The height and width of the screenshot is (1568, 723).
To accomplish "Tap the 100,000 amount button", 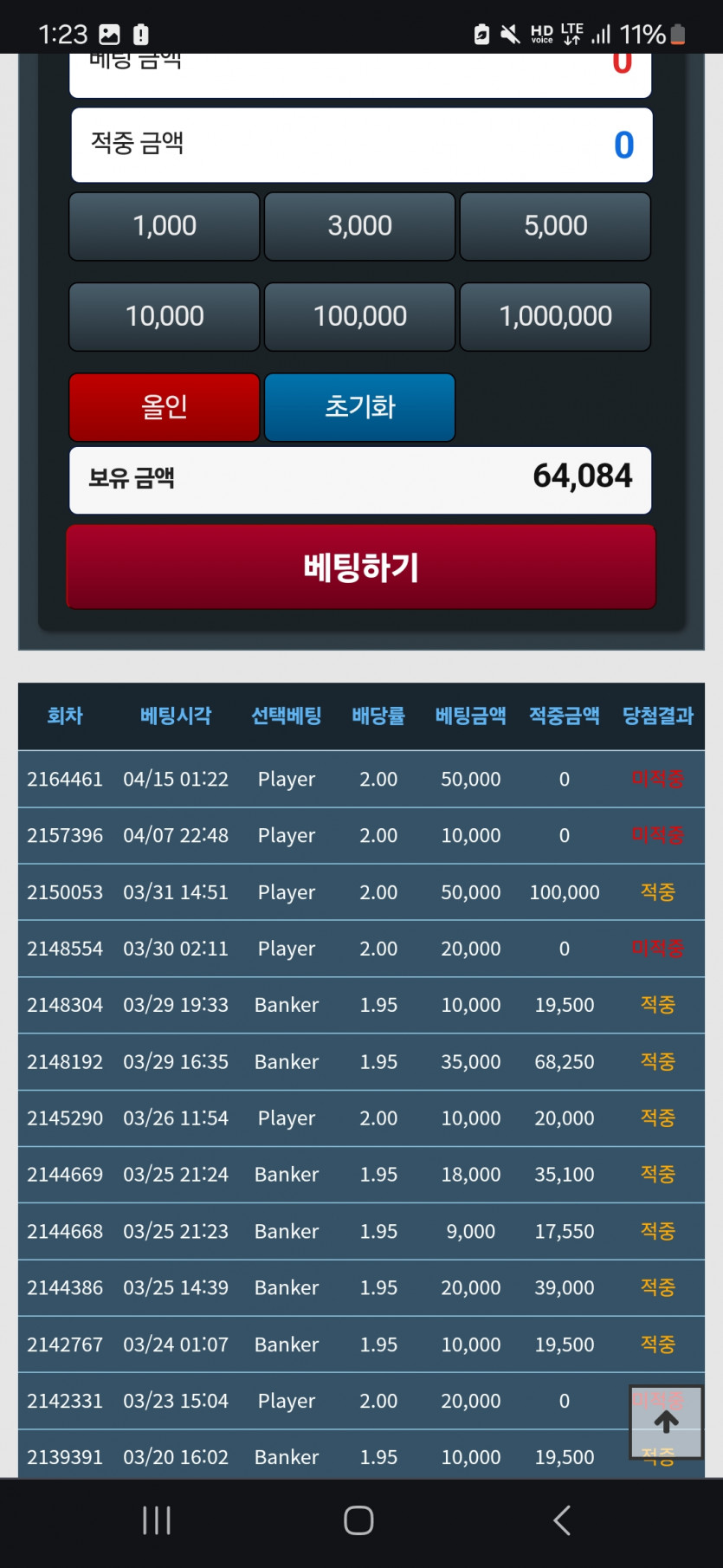I will point(359,316).
